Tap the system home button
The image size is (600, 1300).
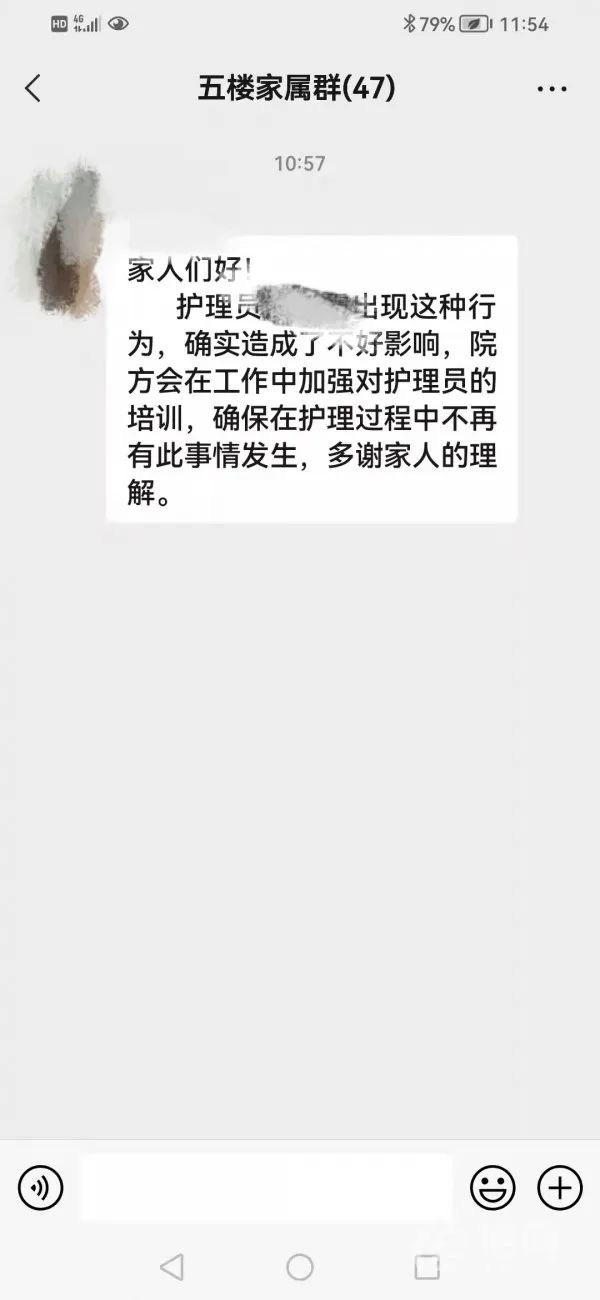[300, 1267]
